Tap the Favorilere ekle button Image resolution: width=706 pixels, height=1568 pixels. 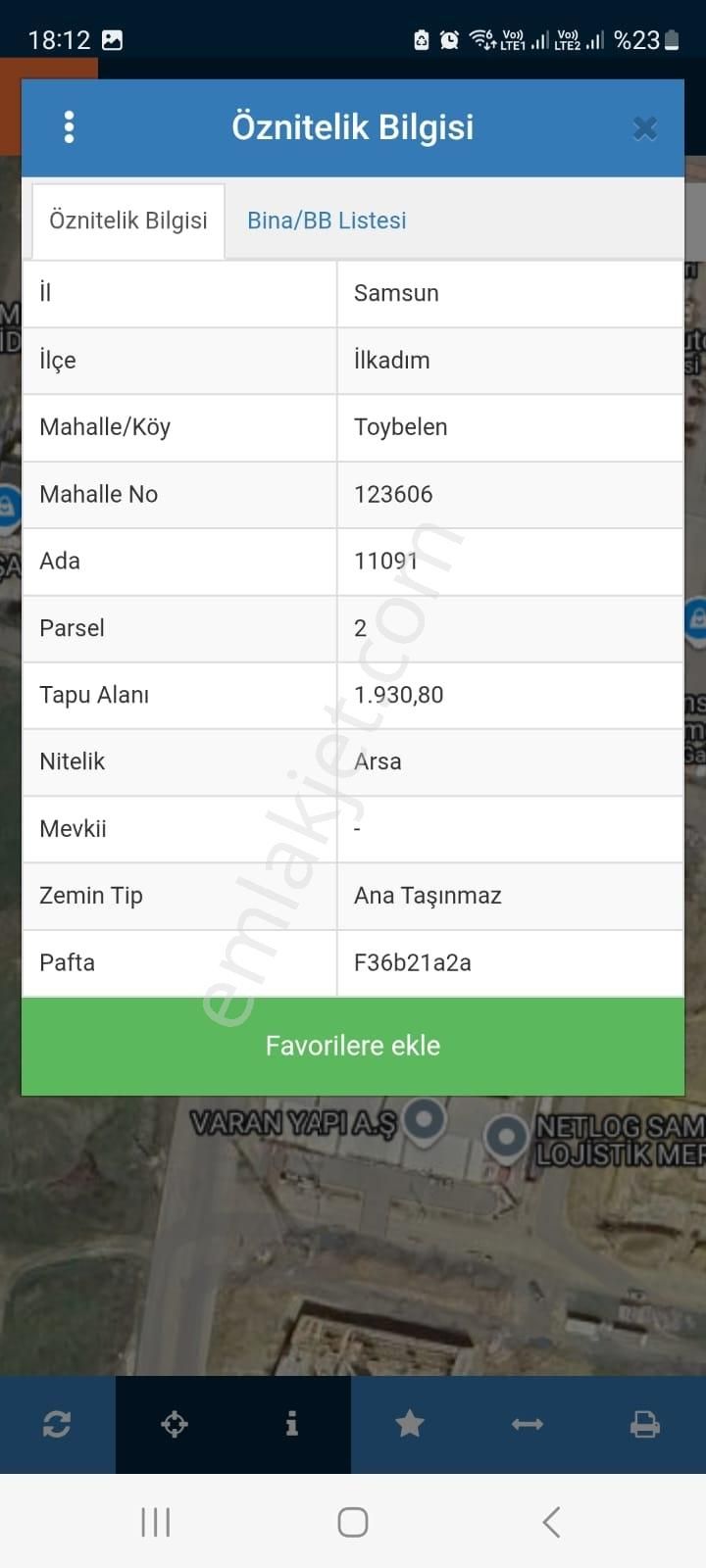click(353, 1046)
